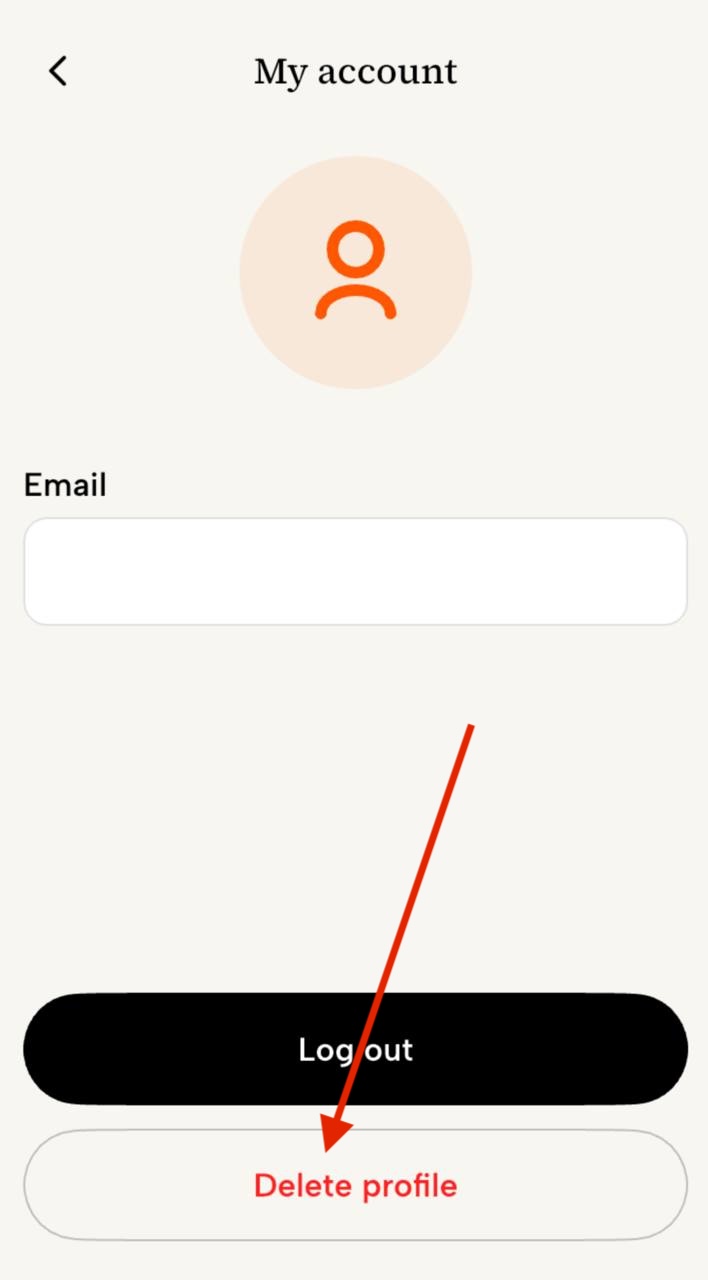
Task: Tap the Email field
Action: pos(355,571)
